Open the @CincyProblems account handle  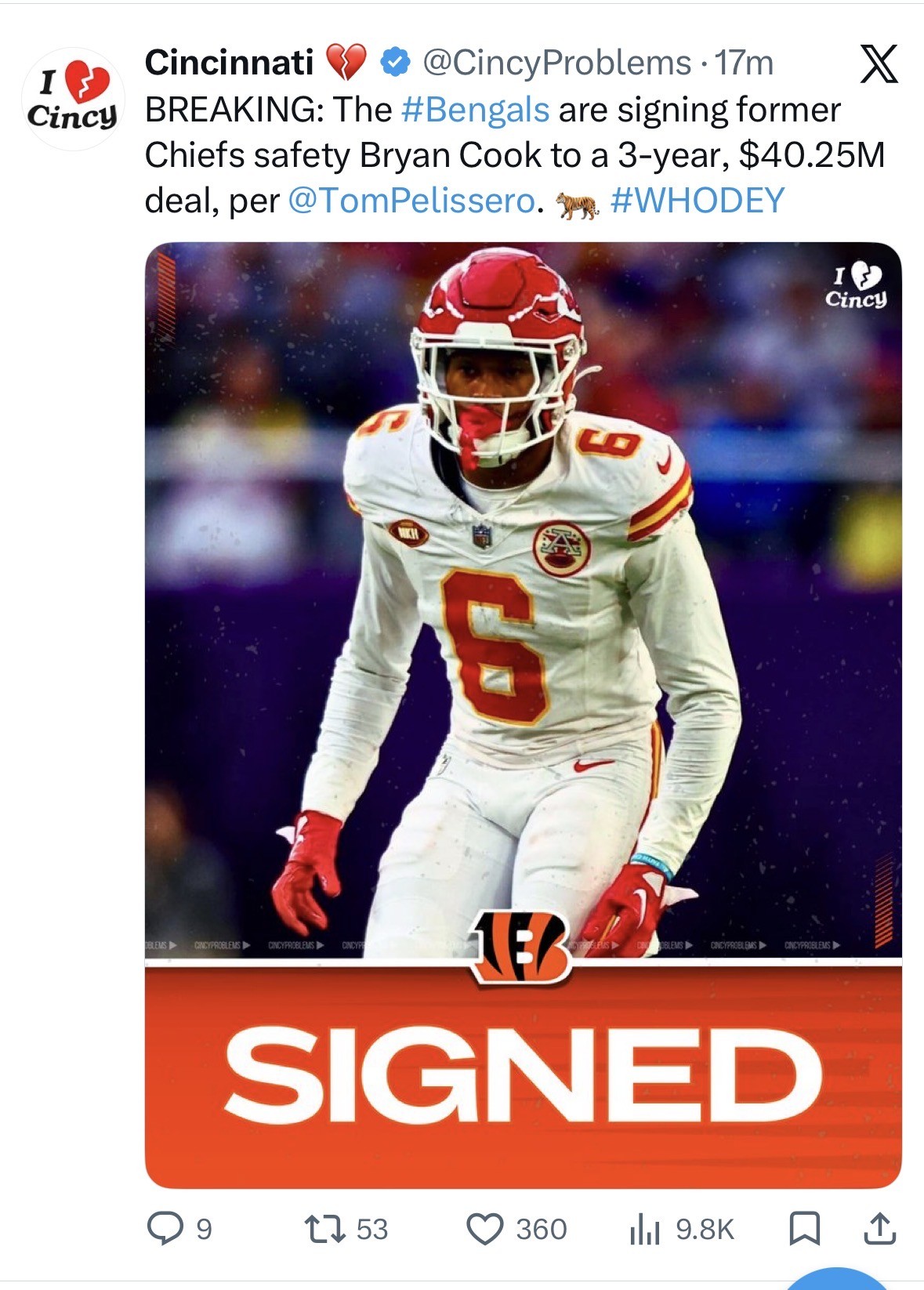pyautogui.click(x=556, y=63)
